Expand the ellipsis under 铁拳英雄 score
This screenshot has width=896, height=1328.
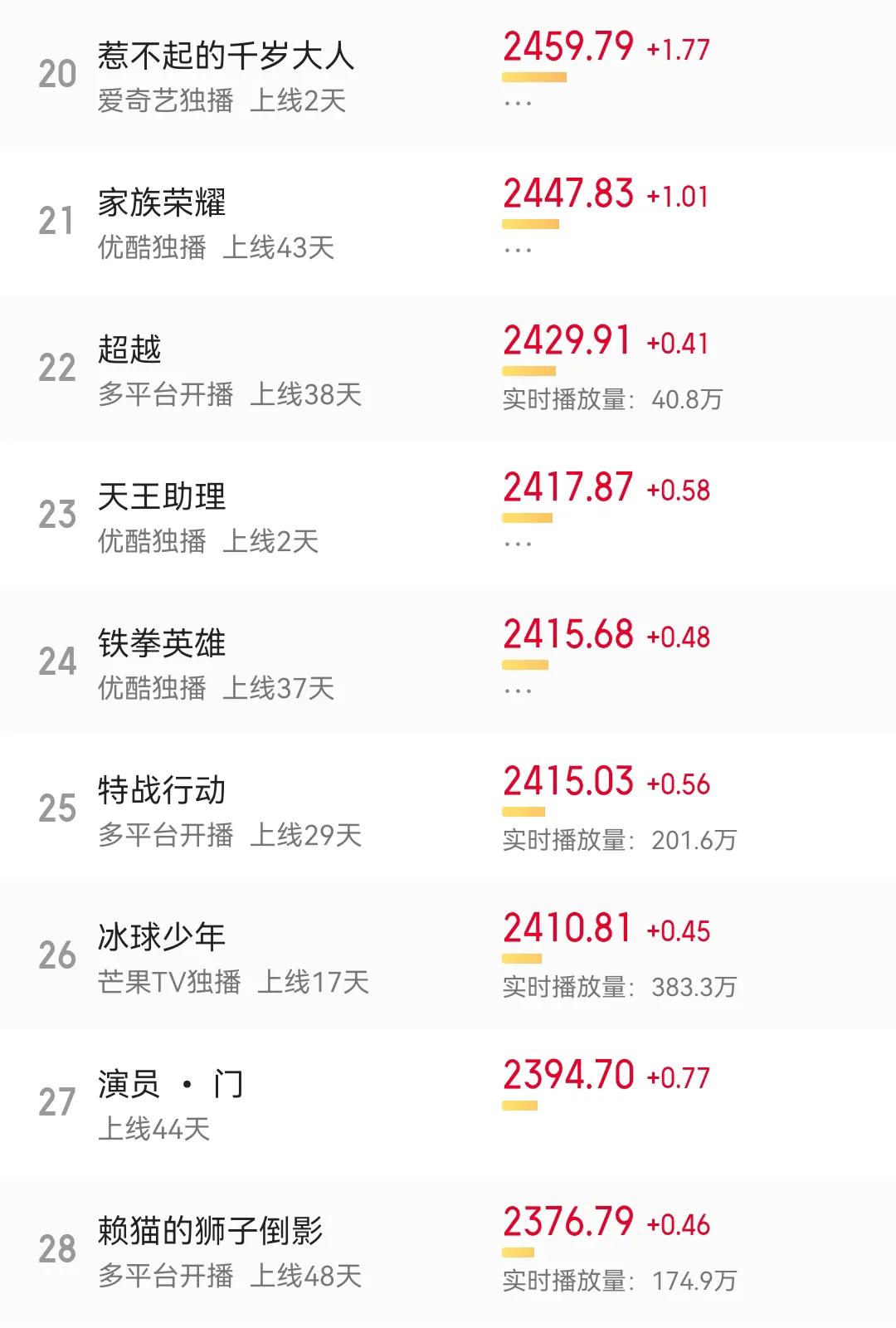click(518, 691)
